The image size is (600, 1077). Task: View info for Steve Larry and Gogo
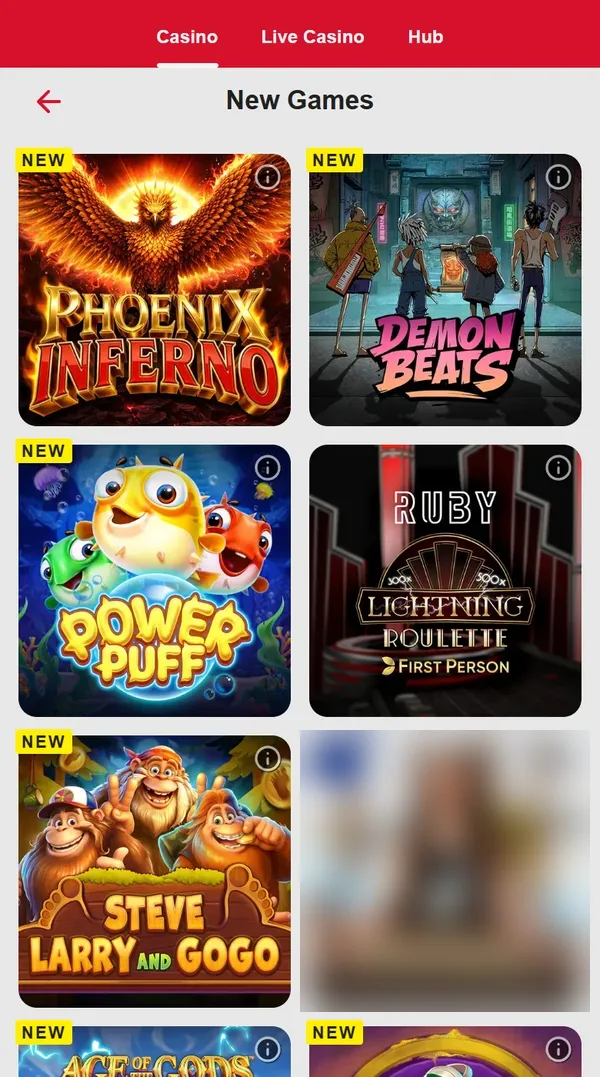pos(268,758)
